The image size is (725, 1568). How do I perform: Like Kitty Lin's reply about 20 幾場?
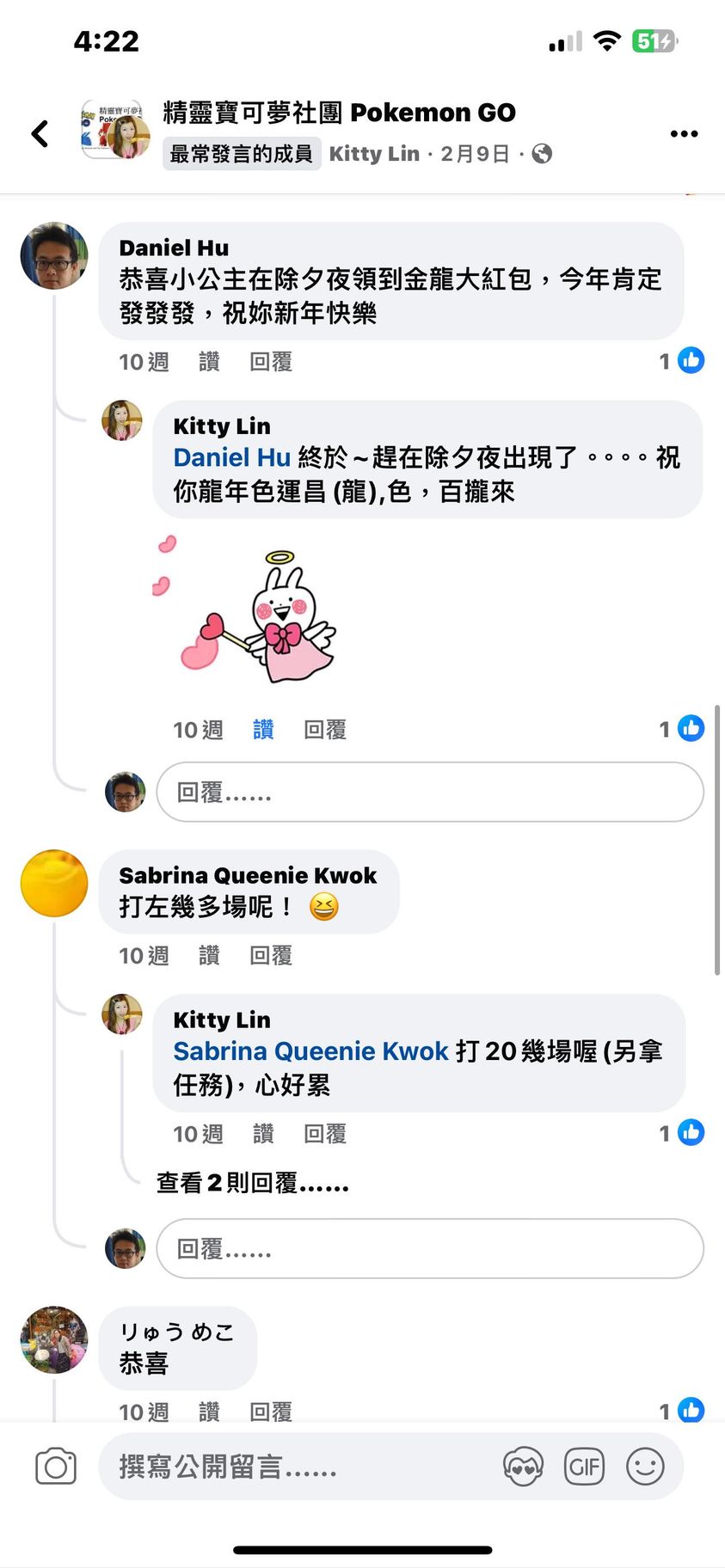(x=263, y=1134)
